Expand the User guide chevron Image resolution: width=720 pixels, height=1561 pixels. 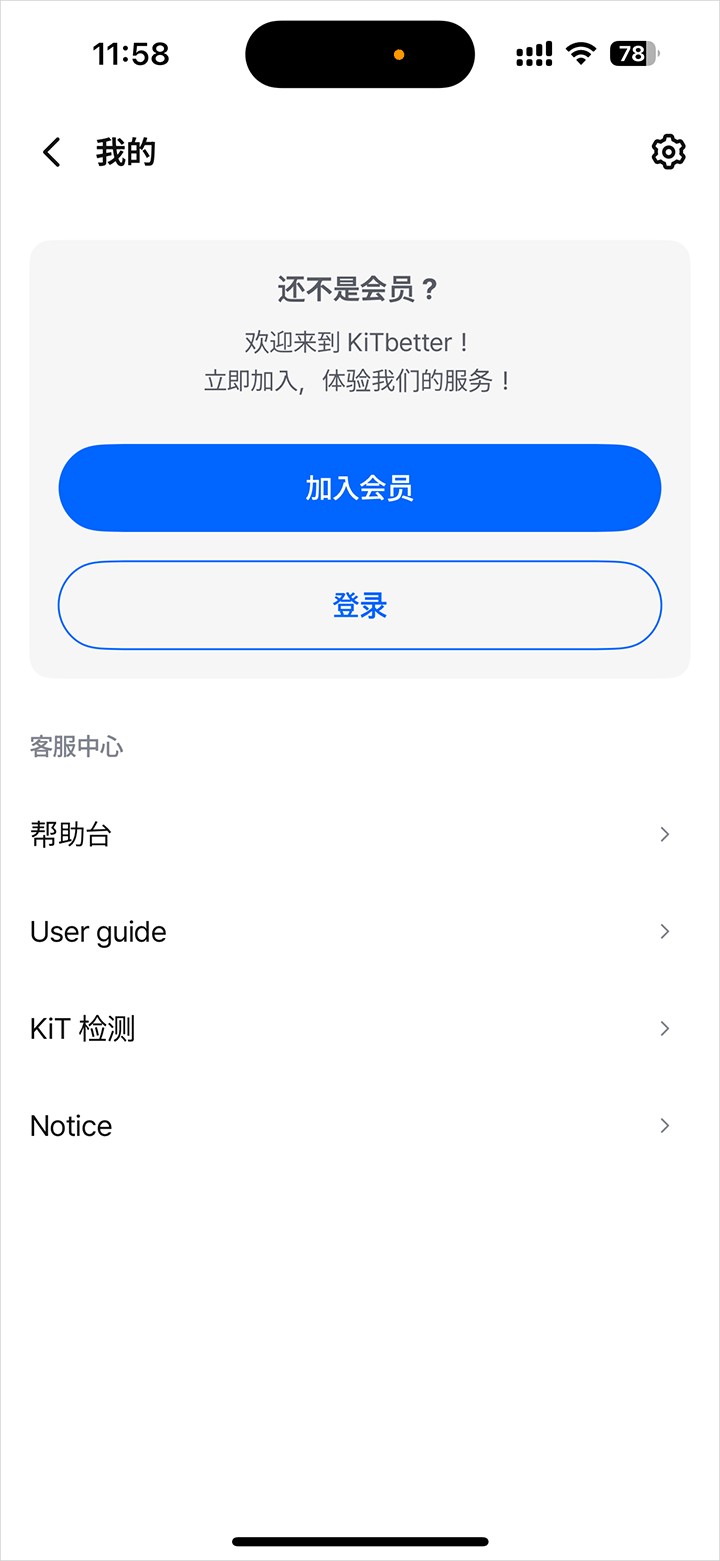click(664, 930)
